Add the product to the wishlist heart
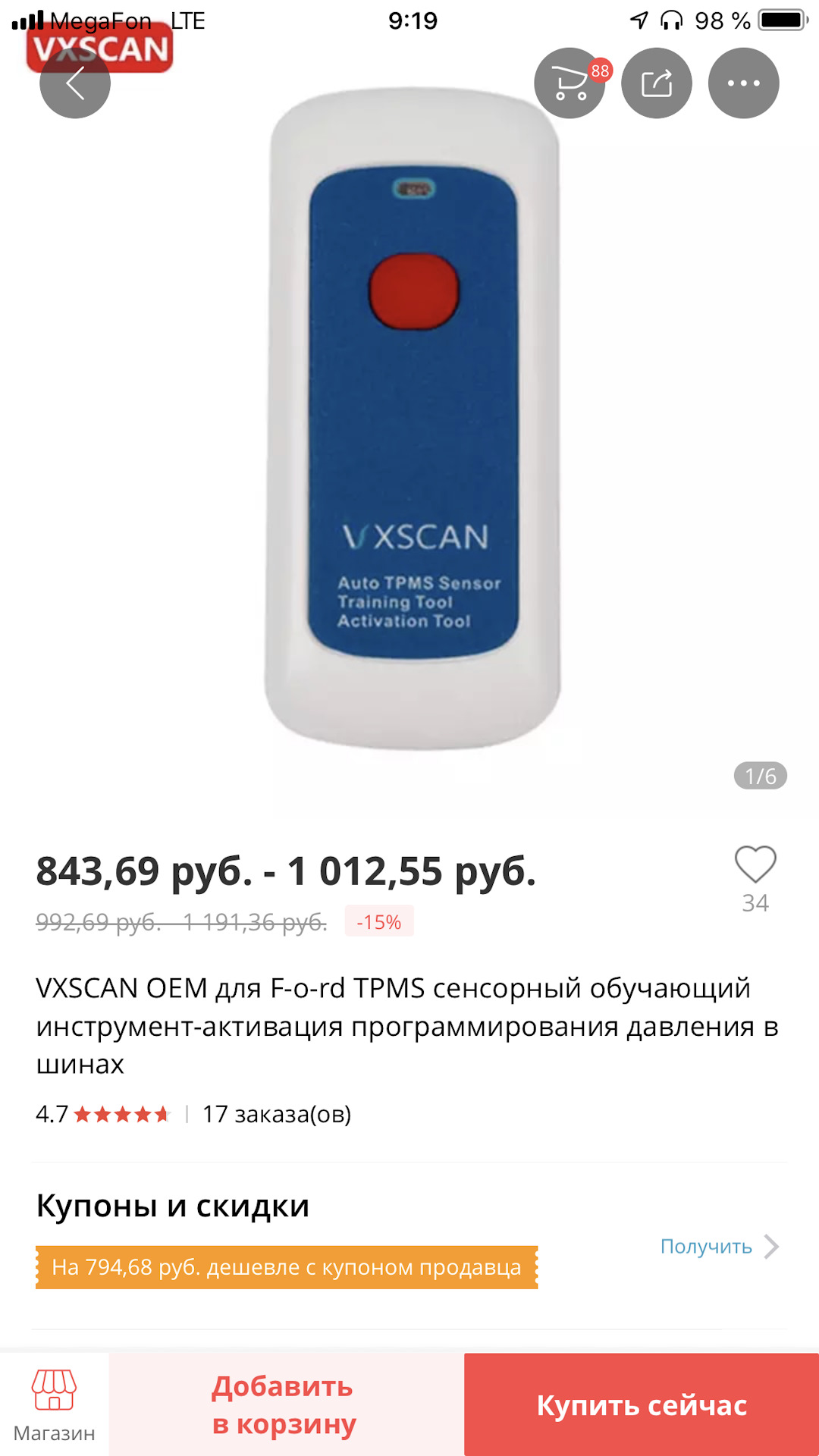The width and height of the screenshot is (819, 1456). (x=755, y=865)
